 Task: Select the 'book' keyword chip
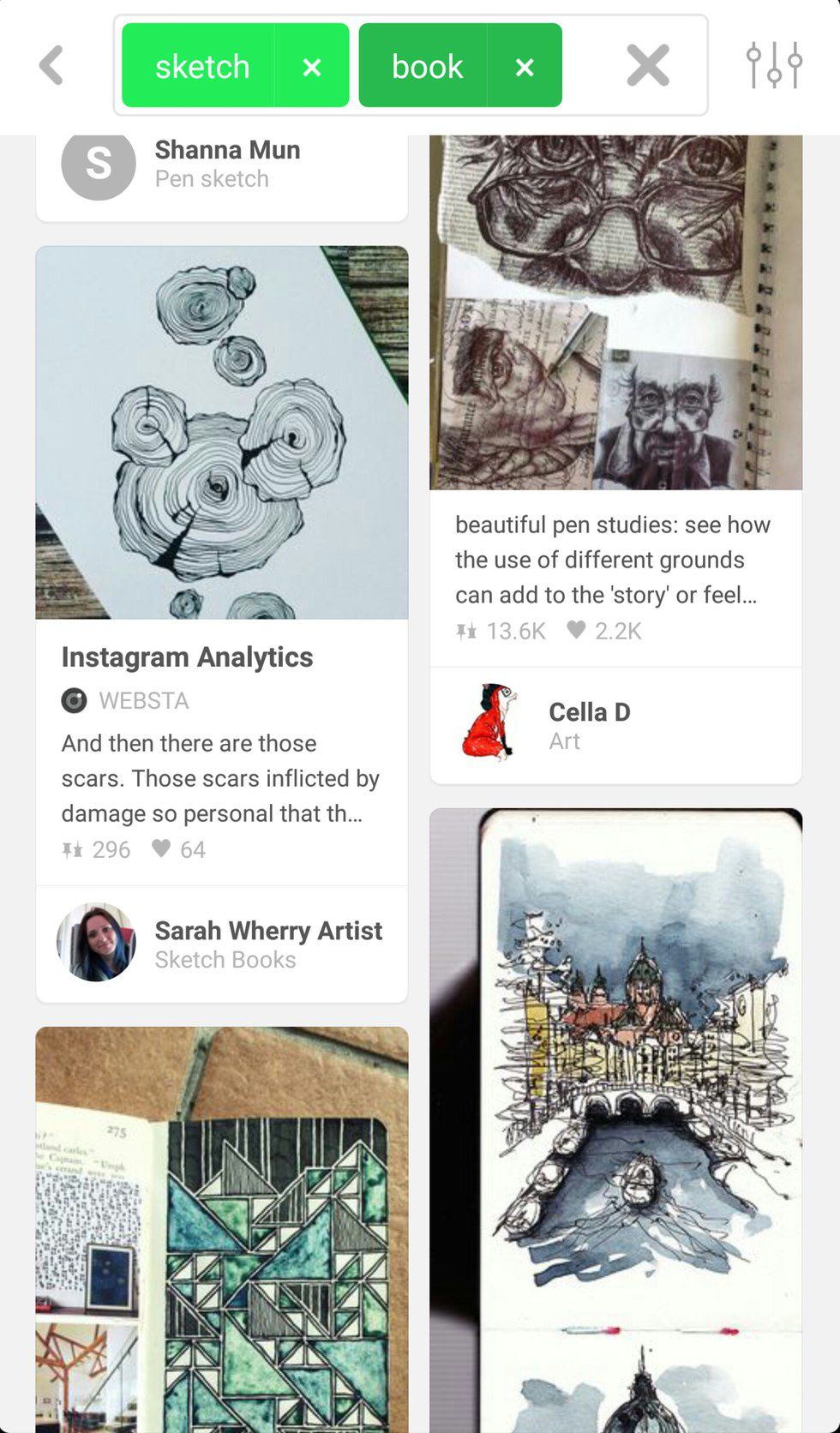pyautogui.click(x=426, y=66)
